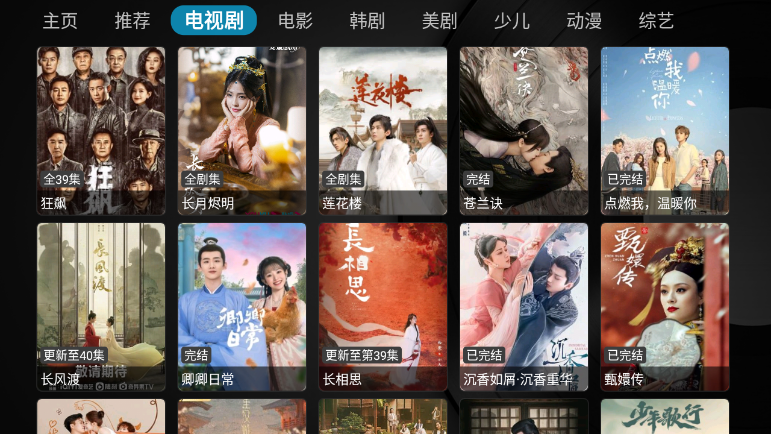
Task: Switch to the 主页 tab
Action: (60, 21)
